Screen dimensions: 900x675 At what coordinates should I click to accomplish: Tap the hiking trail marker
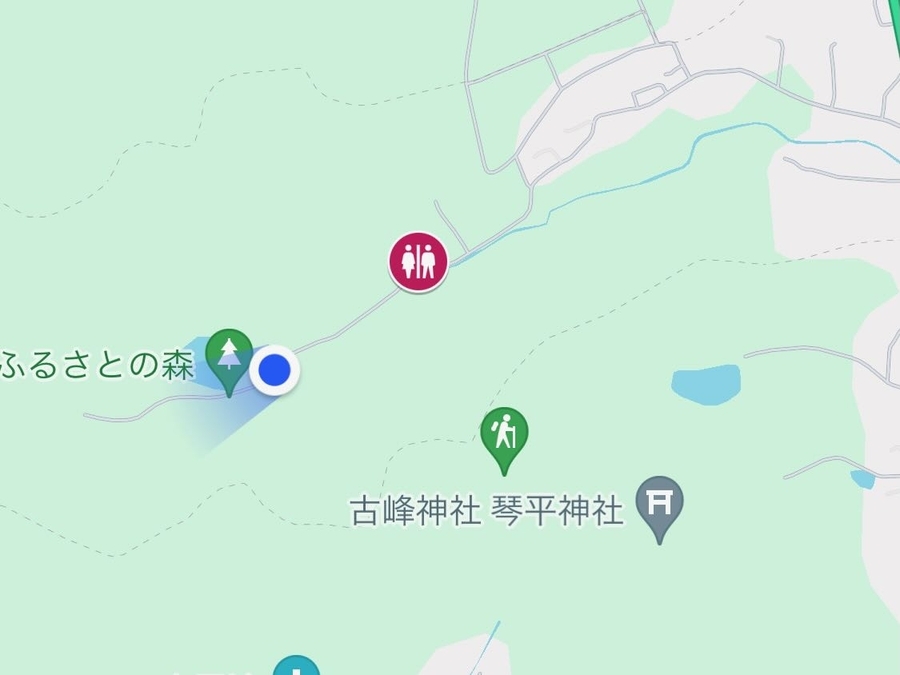tap(504, 435)
